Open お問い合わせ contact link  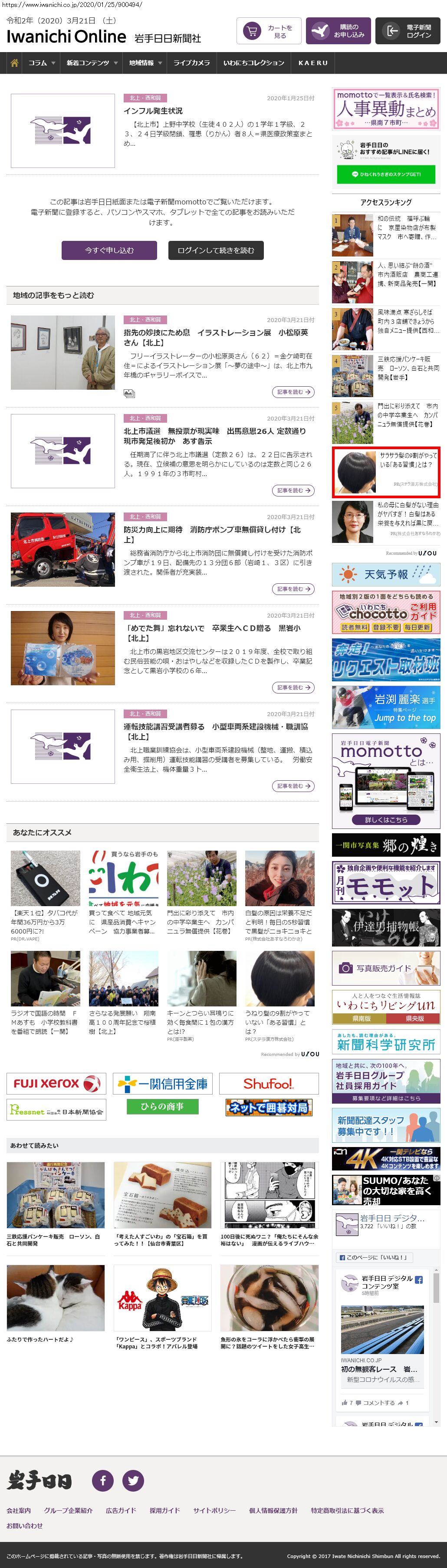point(24,1525)
